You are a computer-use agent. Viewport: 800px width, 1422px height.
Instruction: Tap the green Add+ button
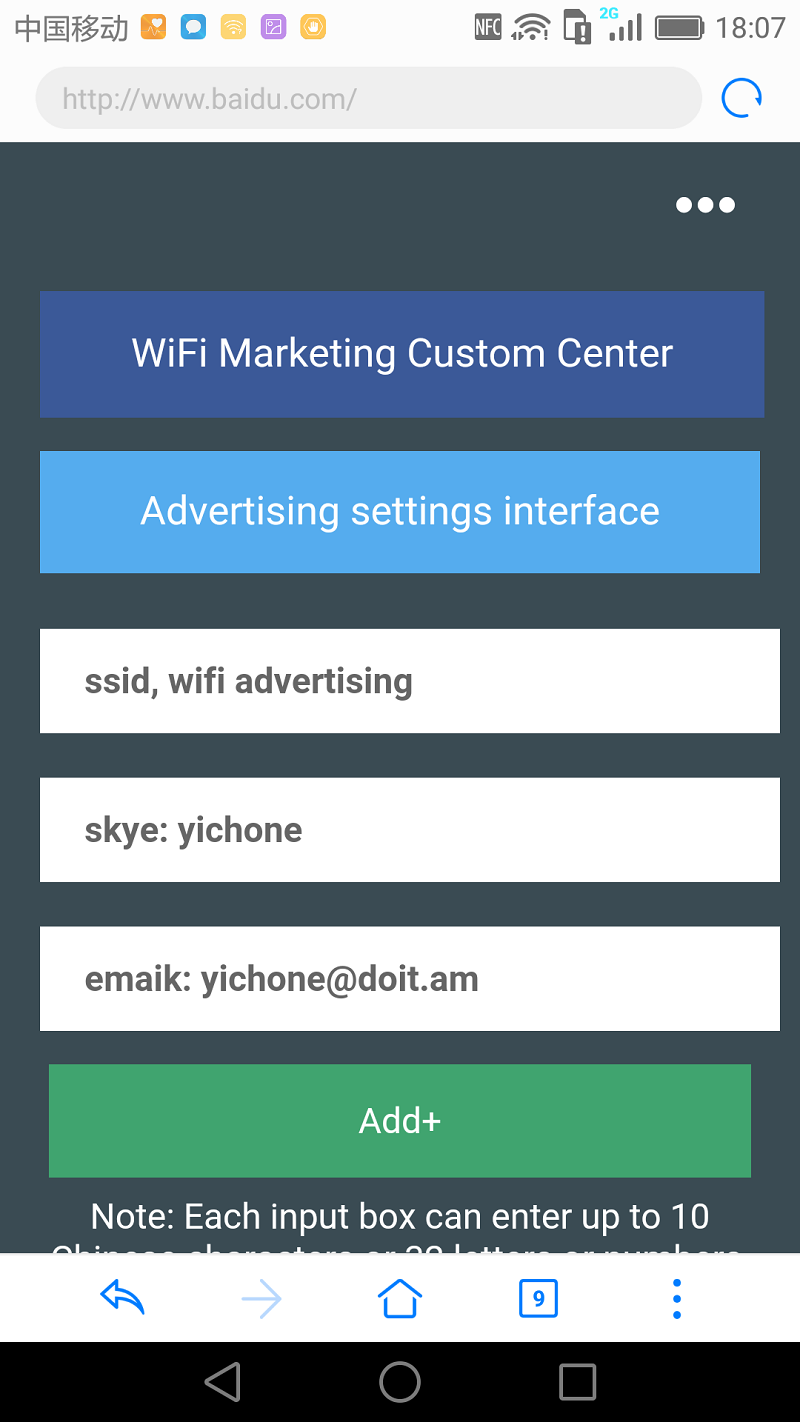(x=400, y=1120)
